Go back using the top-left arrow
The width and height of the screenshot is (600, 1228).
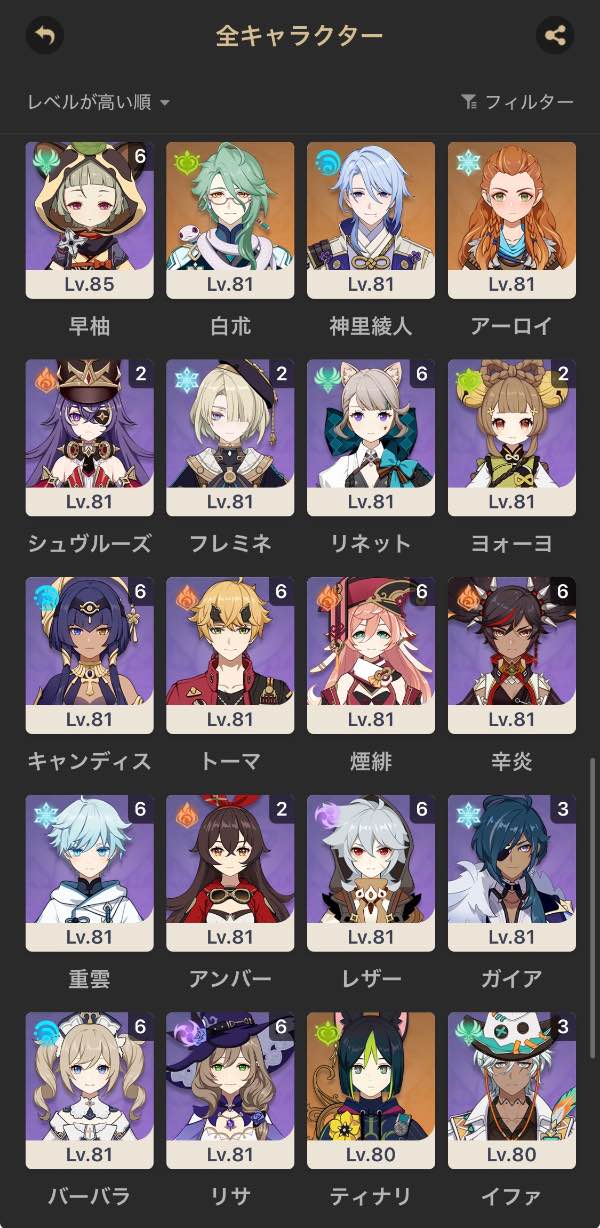44,36
